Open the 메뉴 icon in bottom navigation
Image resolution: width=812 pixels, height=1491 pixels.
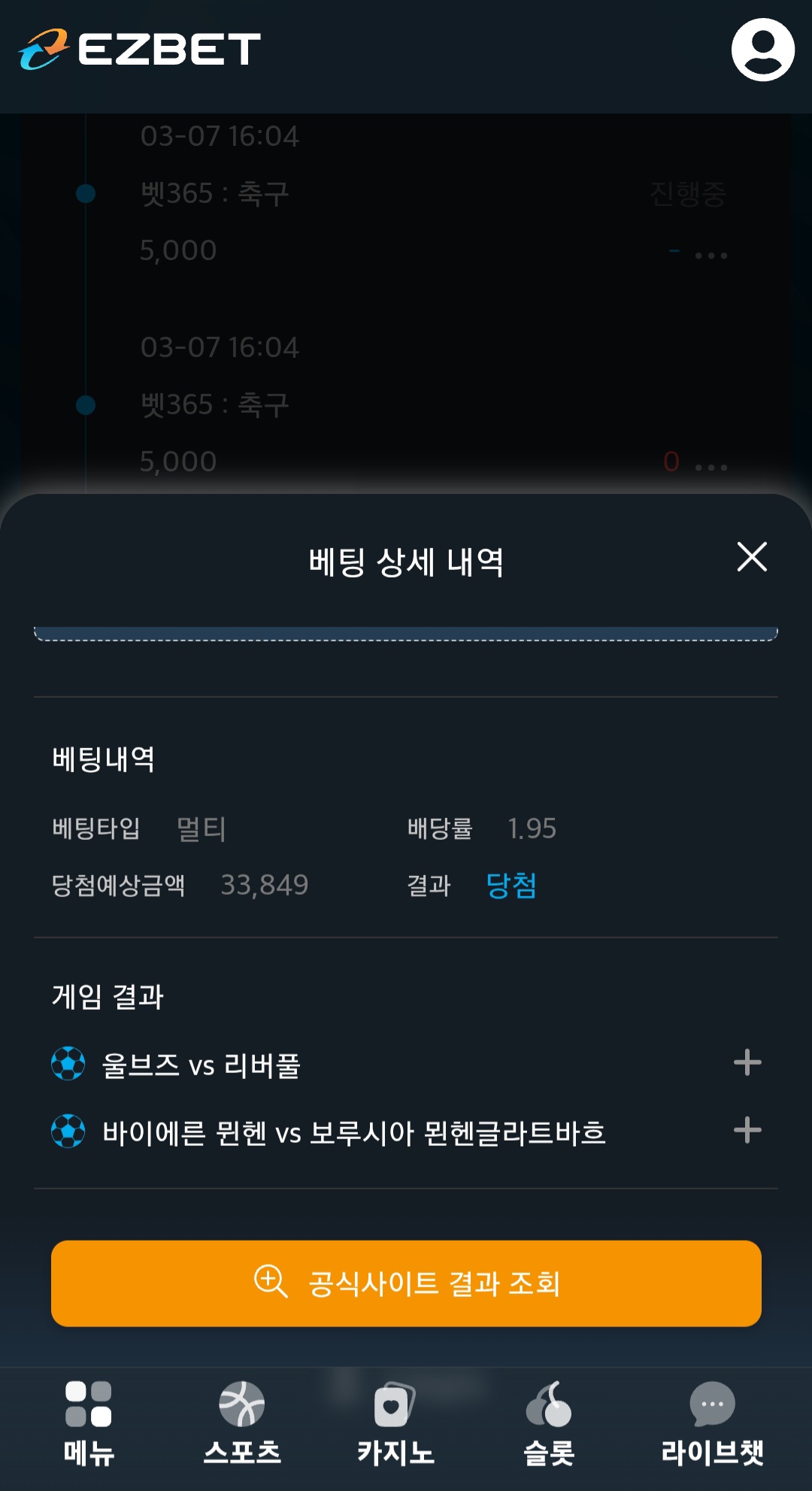89,1417
